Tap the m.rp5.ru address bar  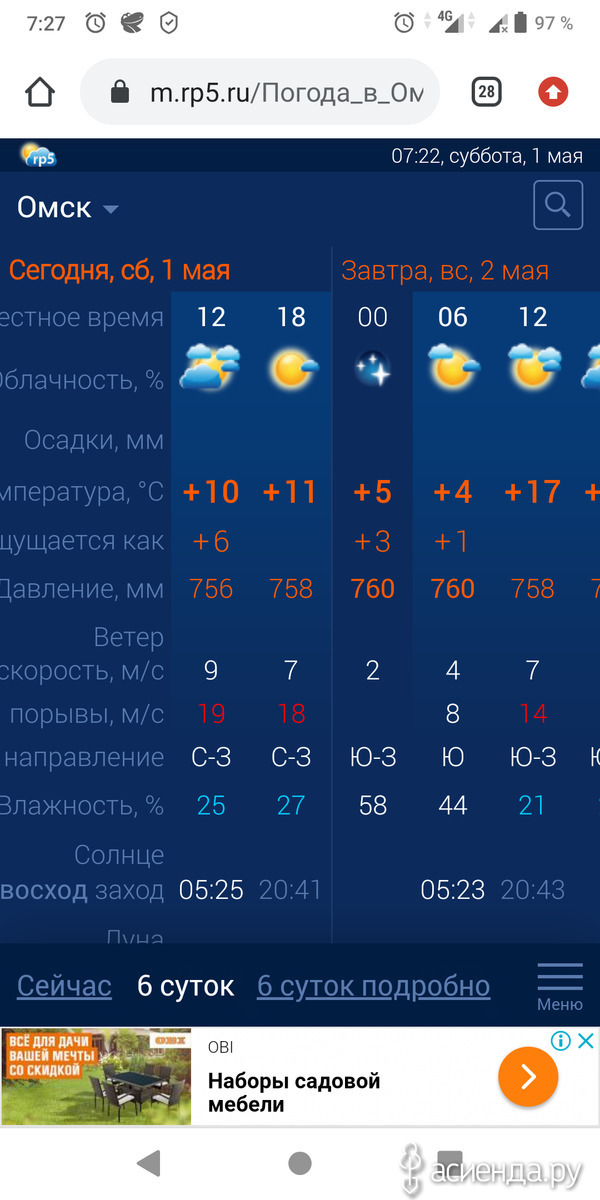click(260, 92)
